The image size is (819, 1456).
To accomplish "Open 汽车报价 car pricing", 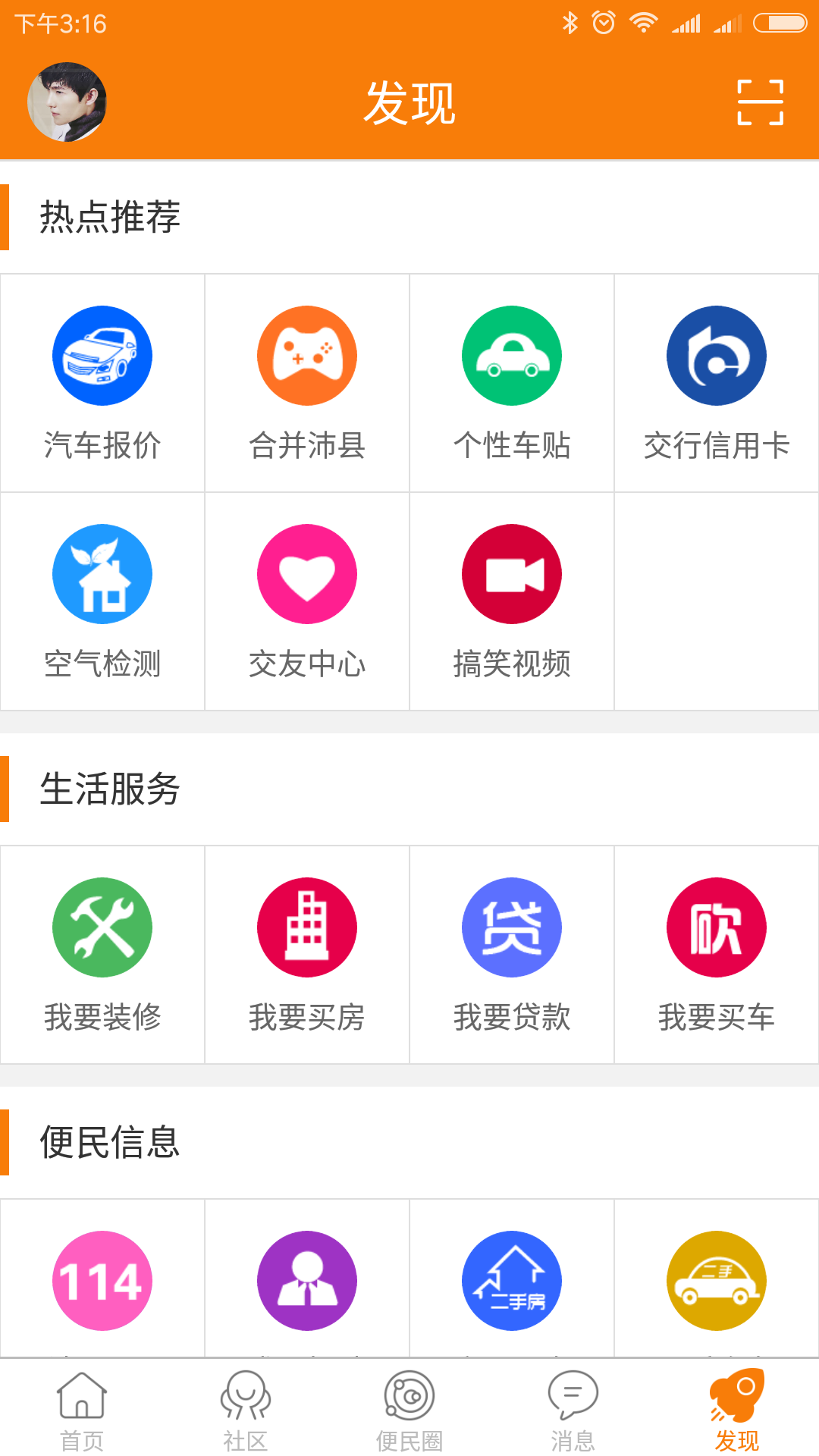I will click(x=102, y=383).
